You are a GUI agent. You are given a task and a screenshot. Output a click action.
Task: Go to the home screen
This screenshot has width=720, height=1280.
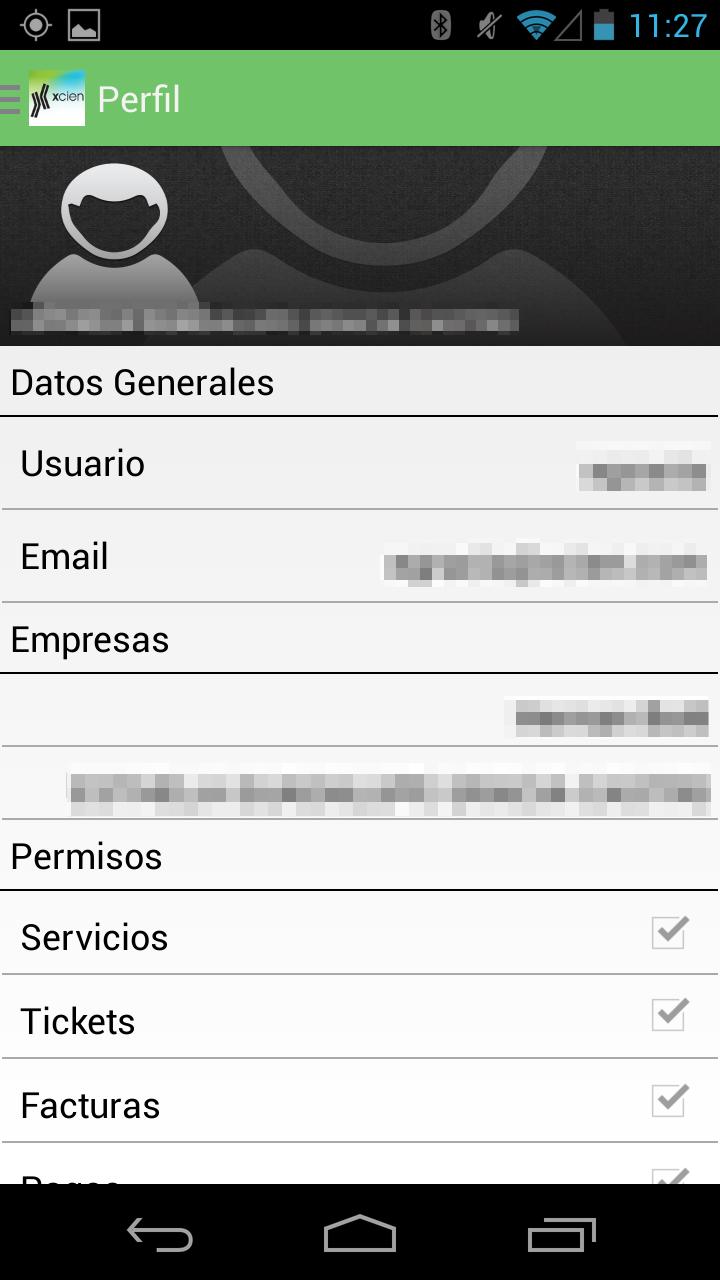[360, 1236]
